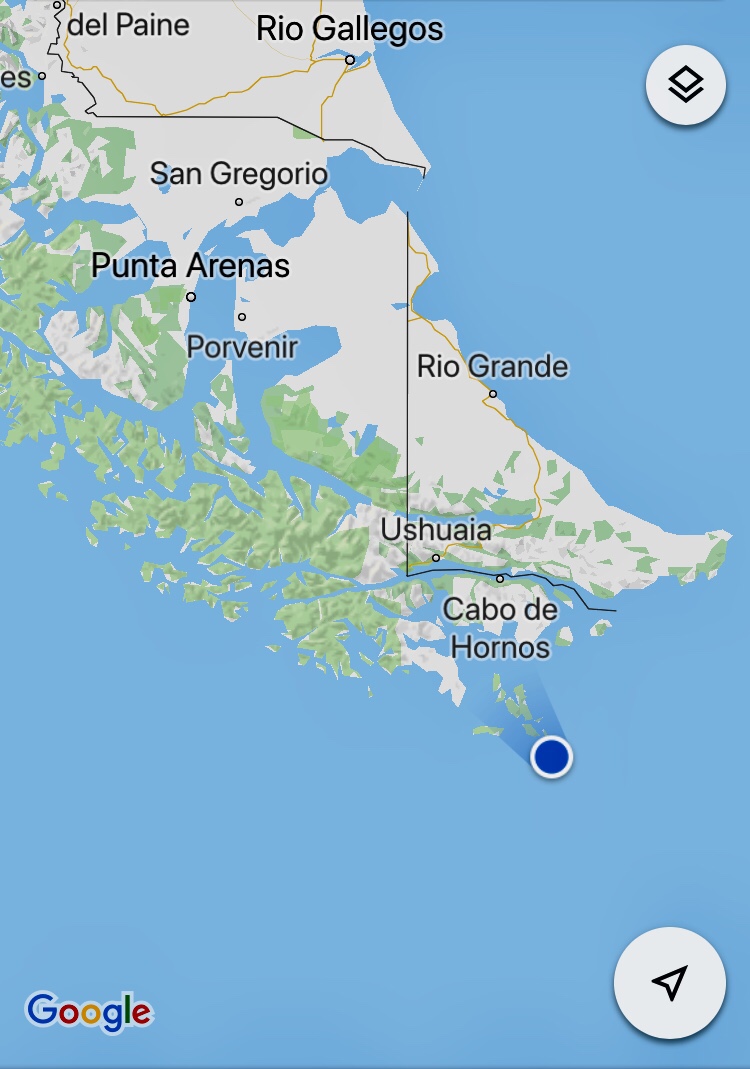
Task: Select the Rio Grande place label
Action: [x=492, y=366]
